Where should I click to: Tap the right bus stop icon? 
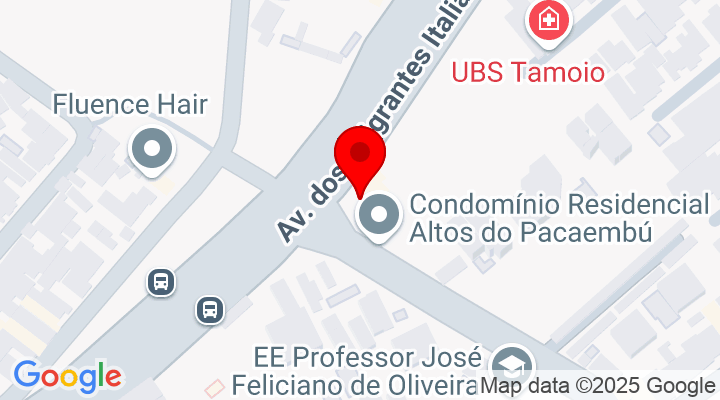209,309
